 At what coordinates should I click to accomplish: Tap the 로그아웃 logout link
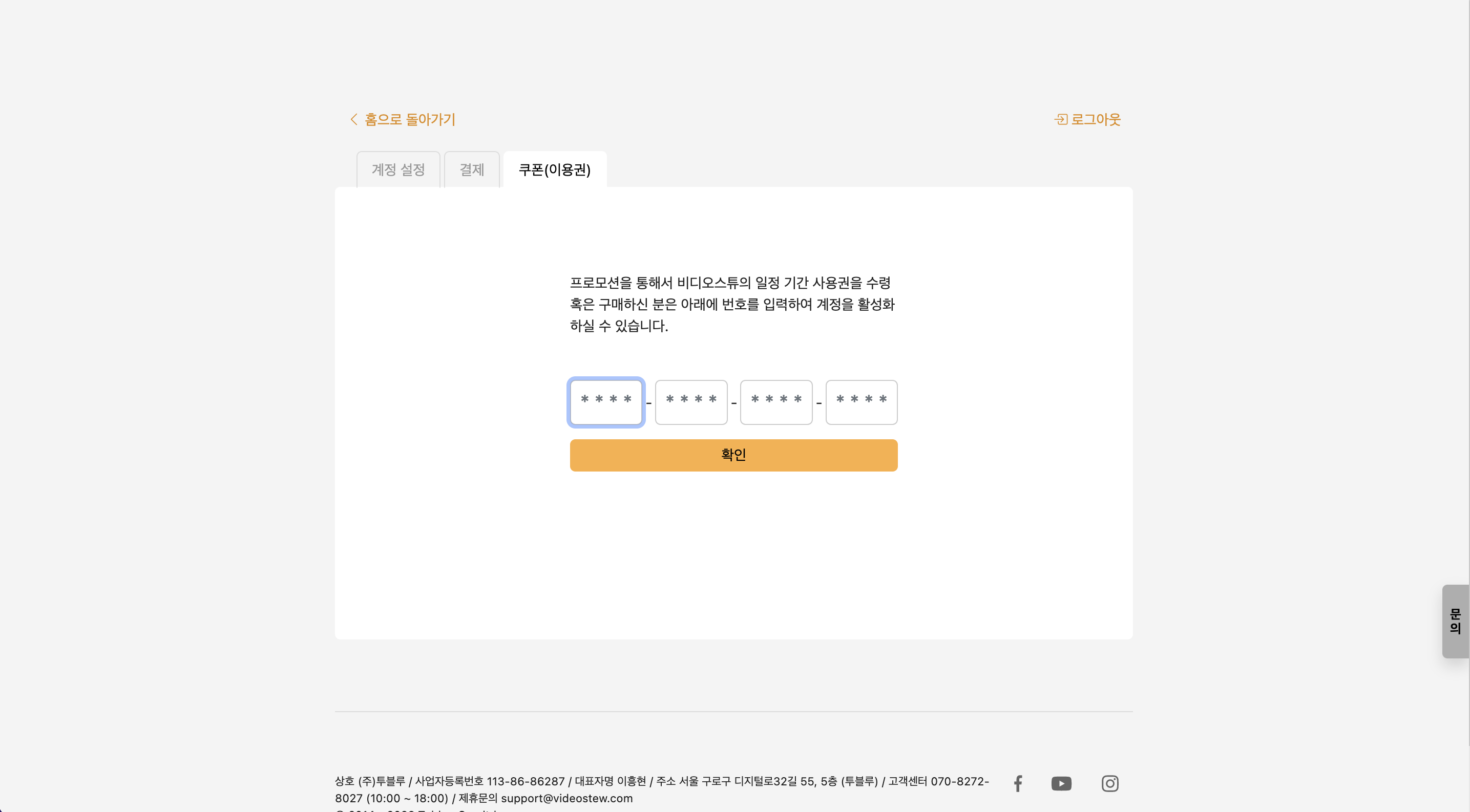pyautogui.click(x=1087, y=119)
